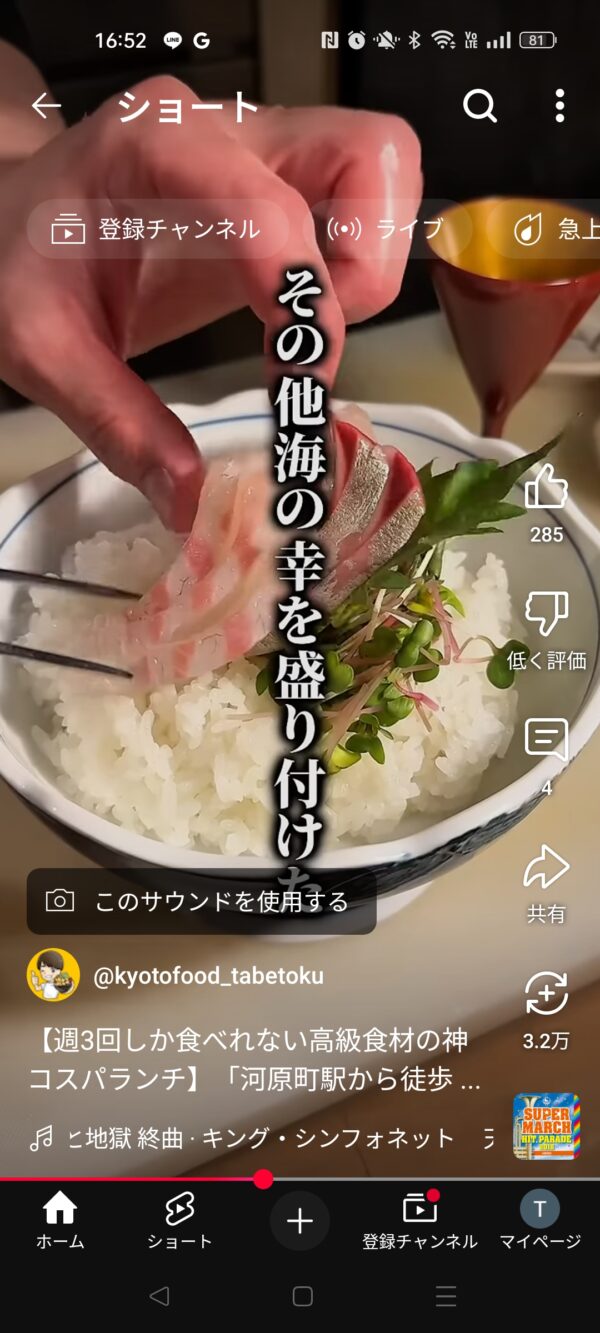600x1333 pixels.
Task: Open the マイページ tab
Action: [x=540, y=1221]
